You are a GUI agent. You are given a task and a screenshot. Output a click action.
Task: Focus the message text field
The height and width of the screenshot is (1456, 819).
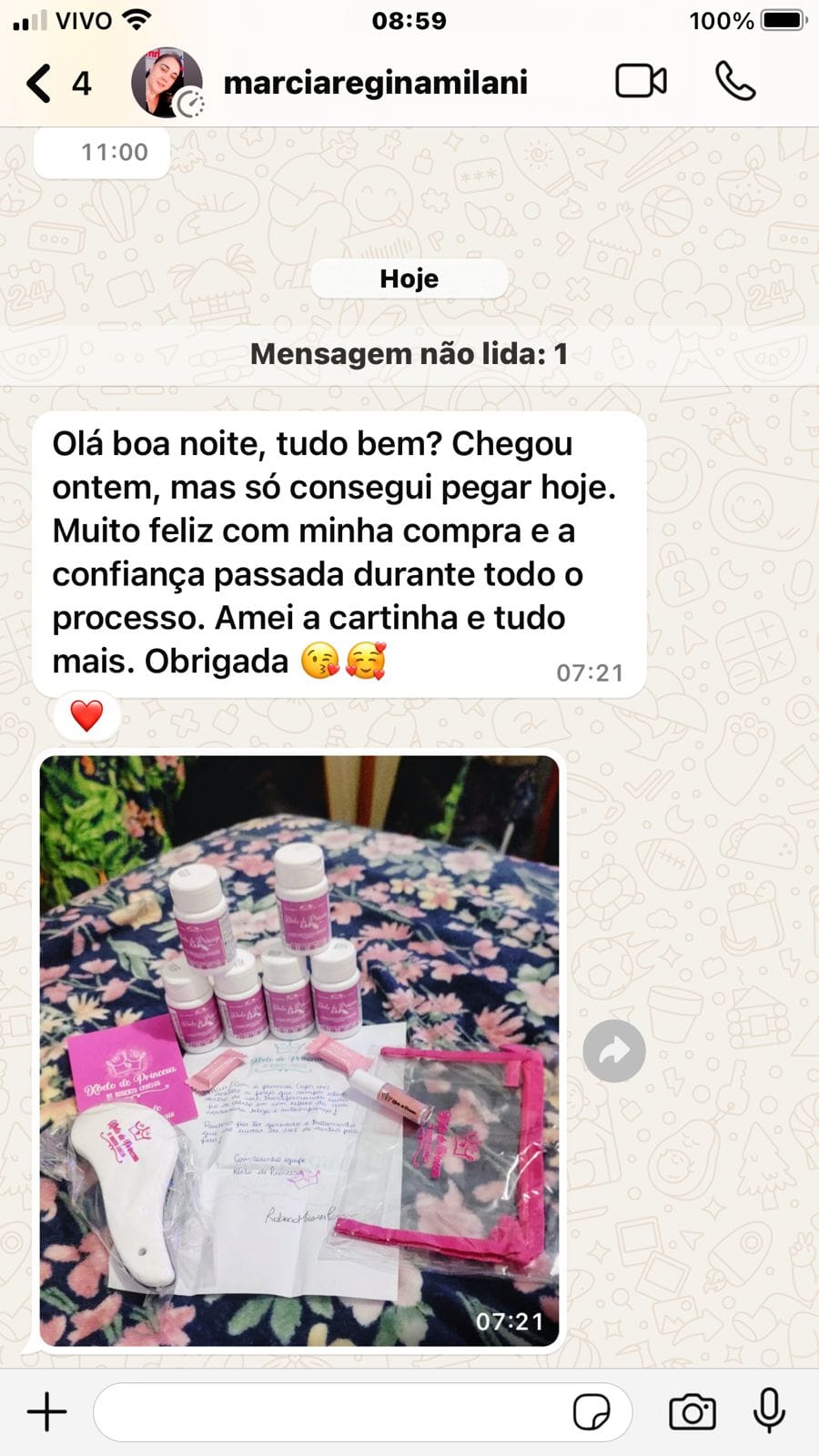coord(328,1411)
